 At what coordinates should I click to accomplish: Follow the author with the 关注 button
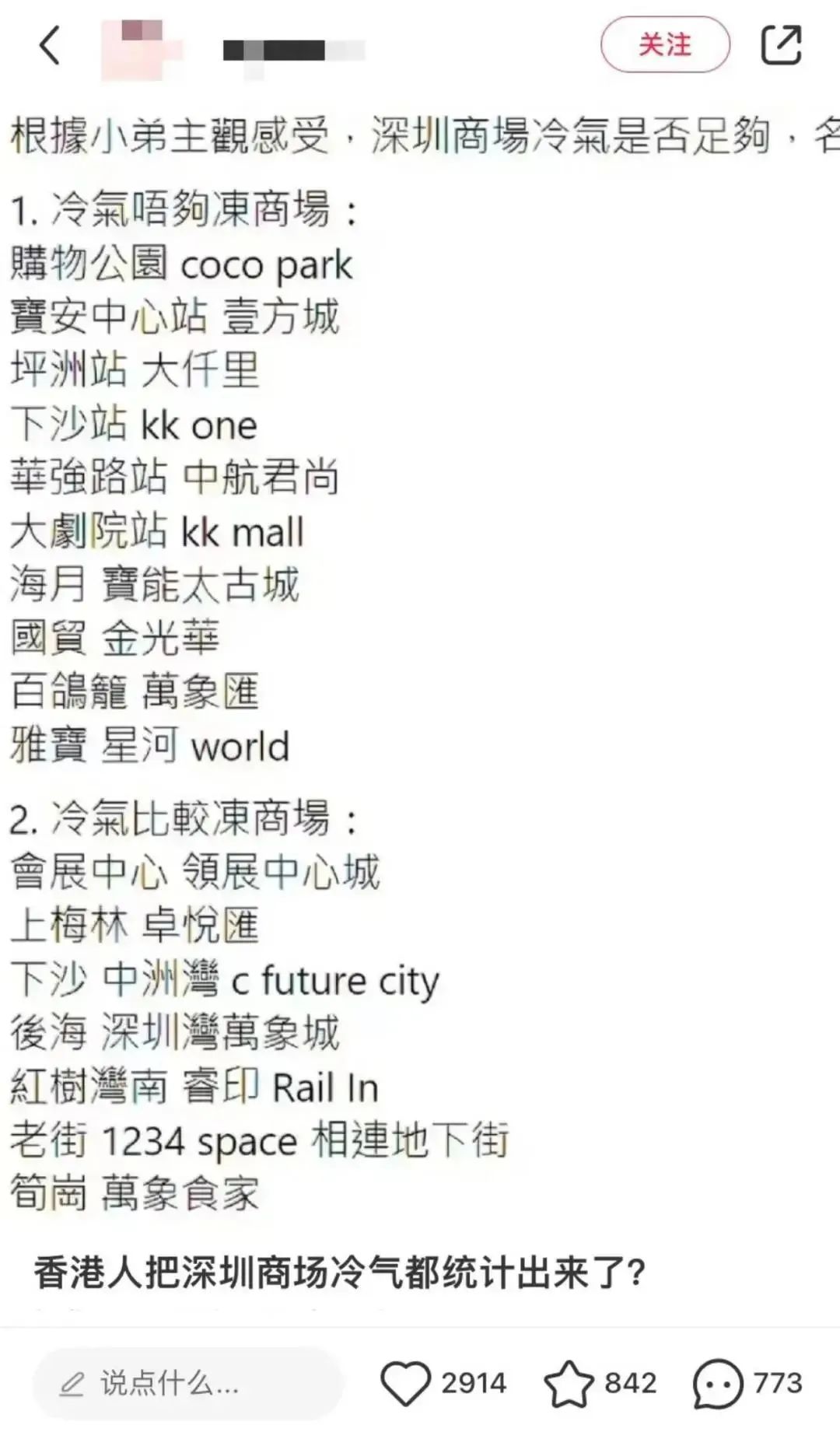pyautogui.click(x=665, y=45)
